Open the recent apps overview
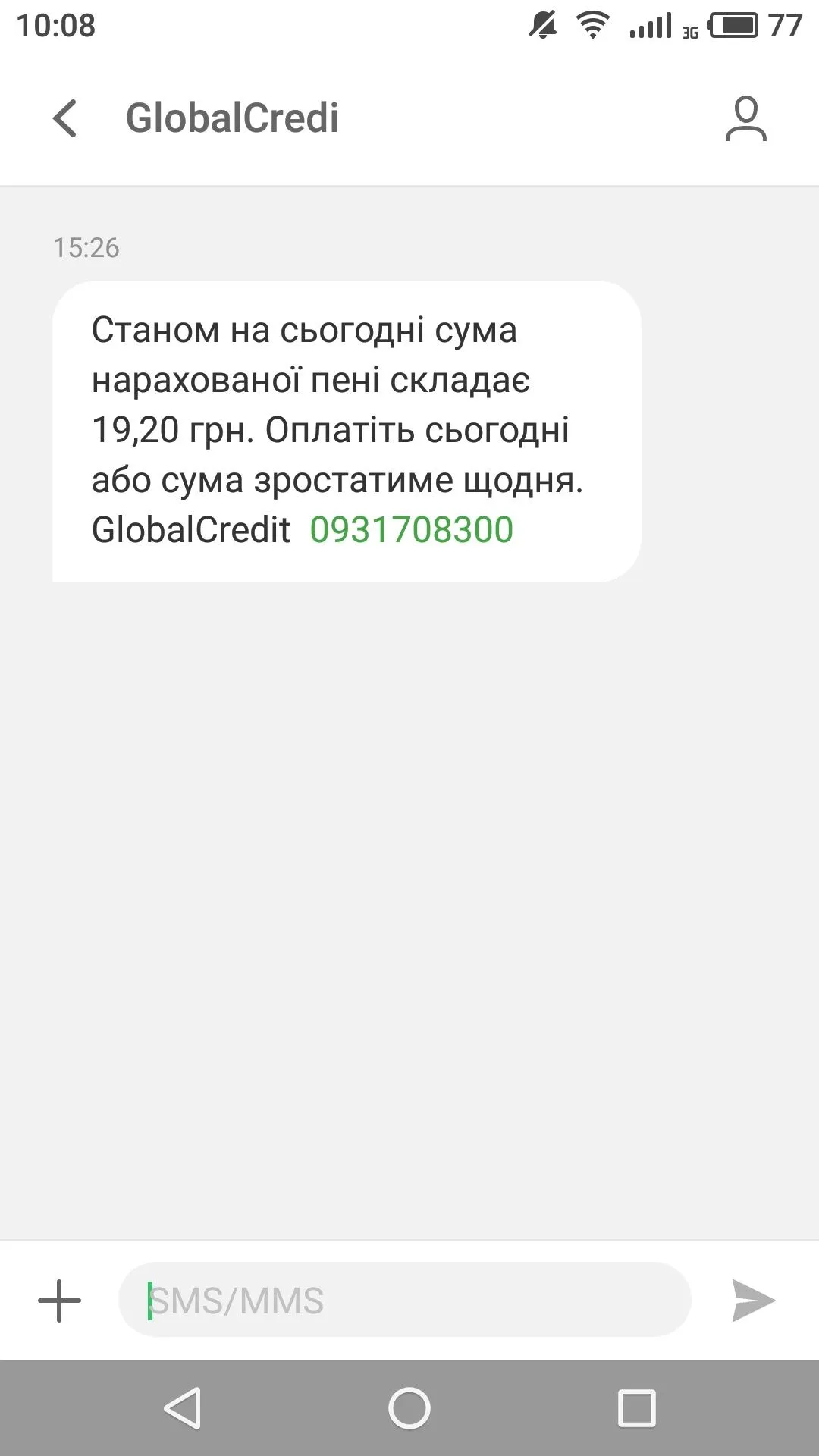This screenshot has height=1456, width=819. [x=637, y=1408]
